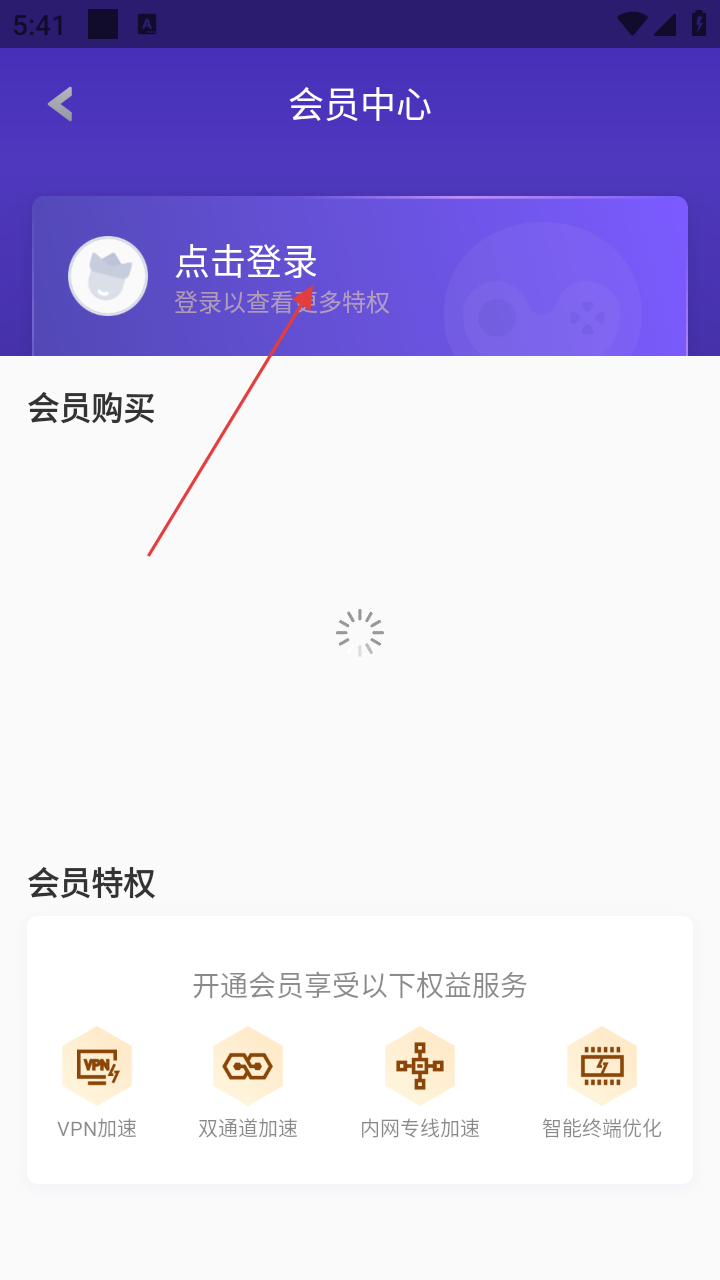
Task: Open the 智能终端优化 privilege
Action: [x=602, y=1084]
